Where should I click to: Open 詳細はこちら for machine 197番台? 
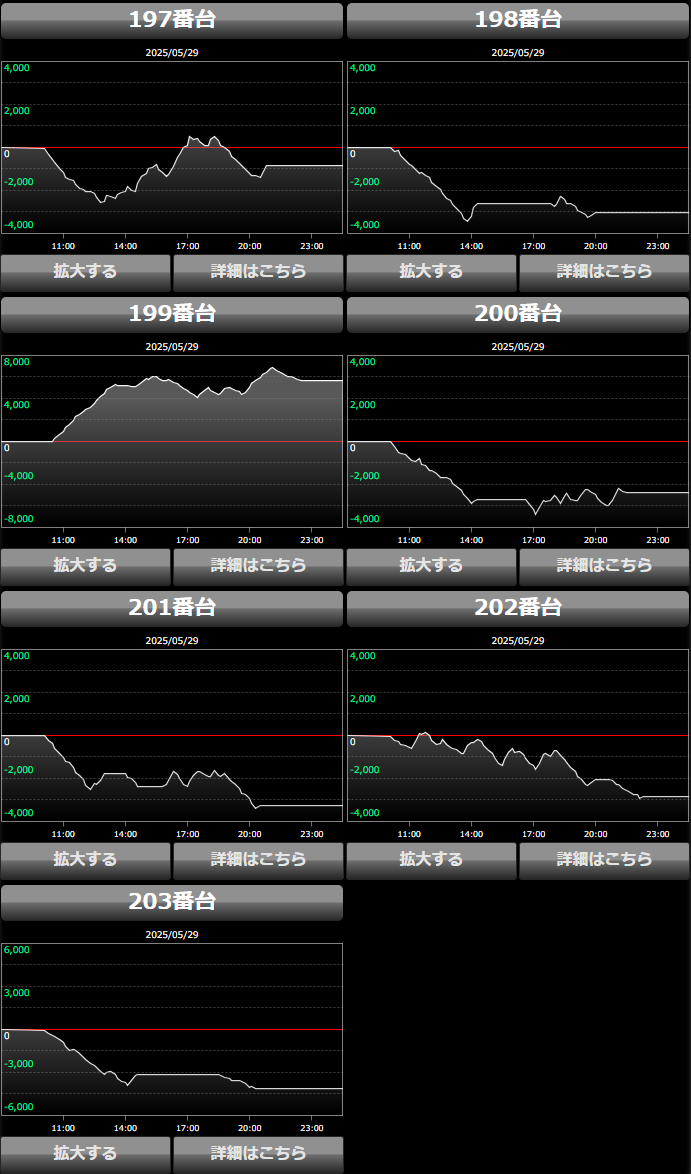[258, 273]
